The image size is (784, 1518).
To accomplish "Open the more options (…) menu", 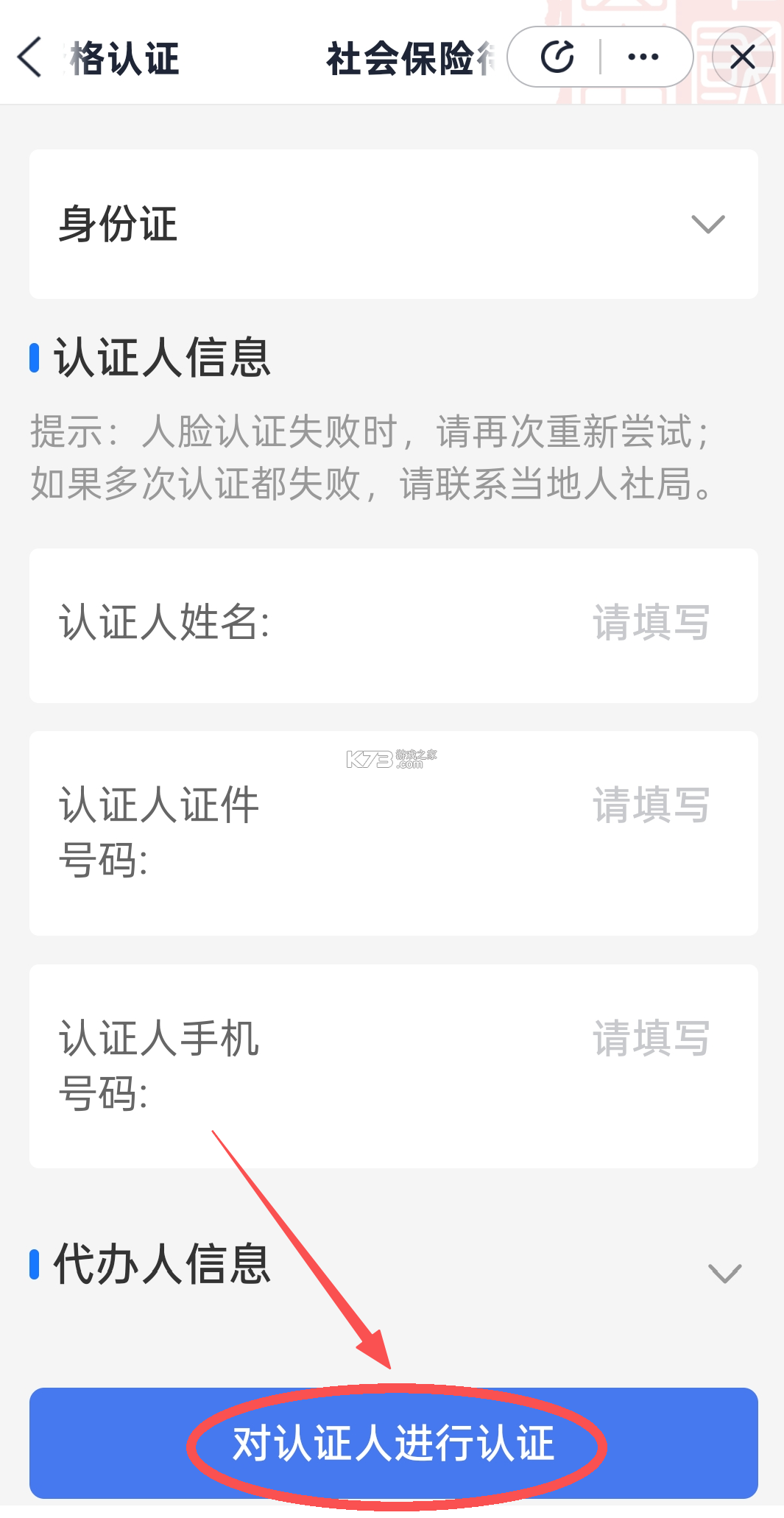I will (x=641, y=56).
